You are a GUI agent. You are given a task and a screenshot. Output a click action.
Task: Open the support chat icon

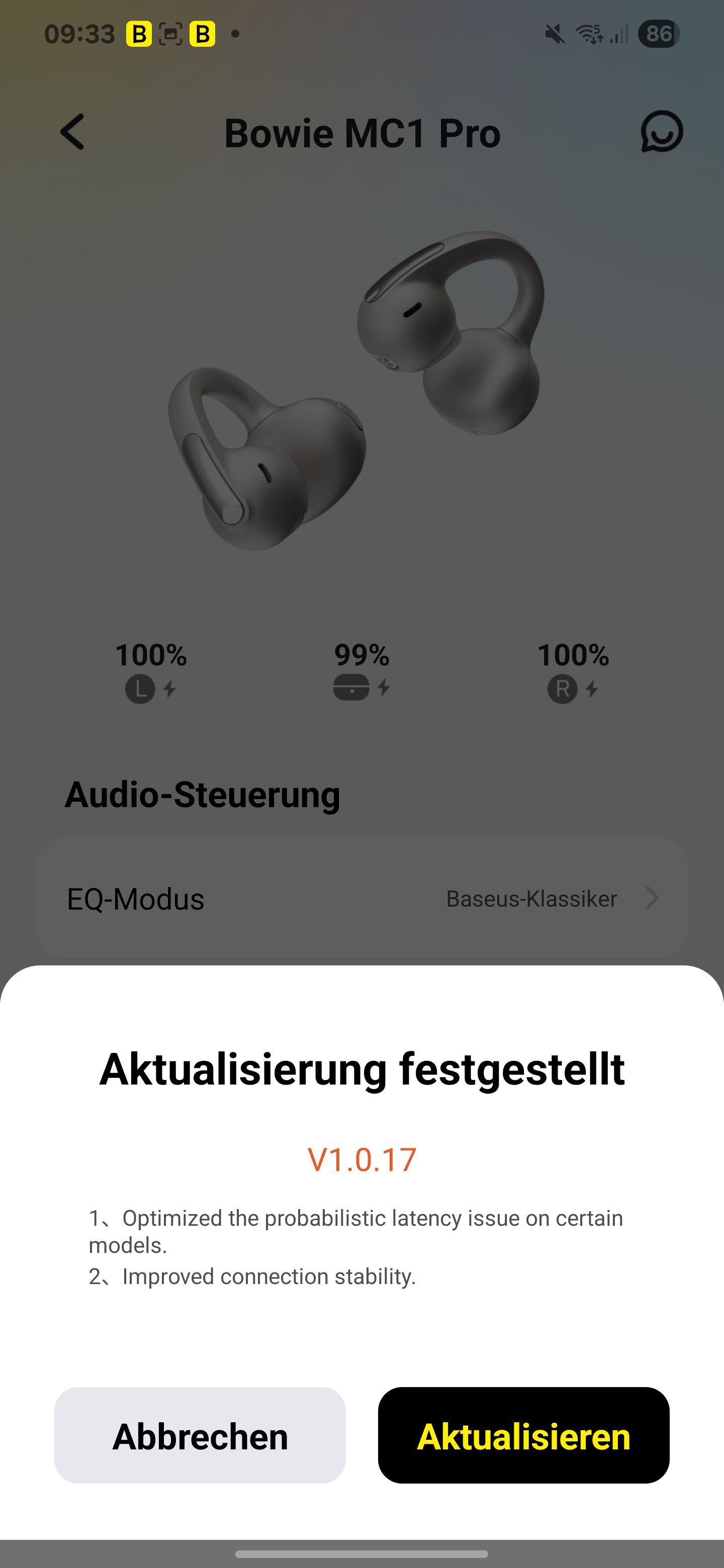tap(661, 132)
